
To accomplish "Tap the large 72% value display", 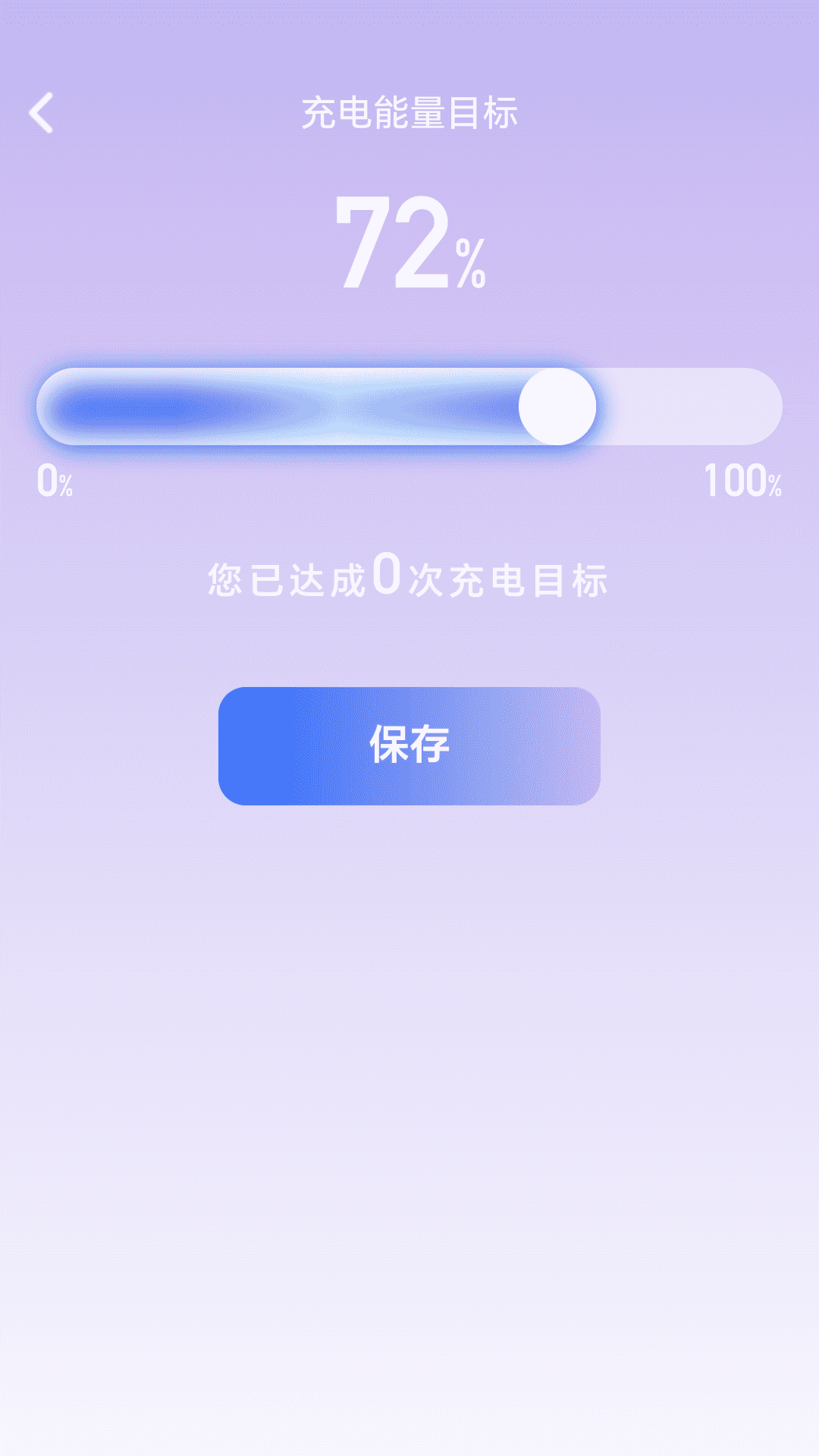I will [x=409, y=243].
